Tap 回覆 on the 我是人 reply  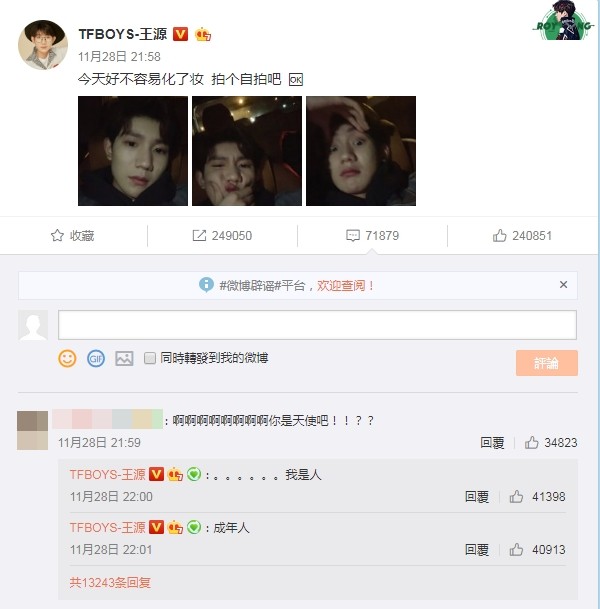477,496
